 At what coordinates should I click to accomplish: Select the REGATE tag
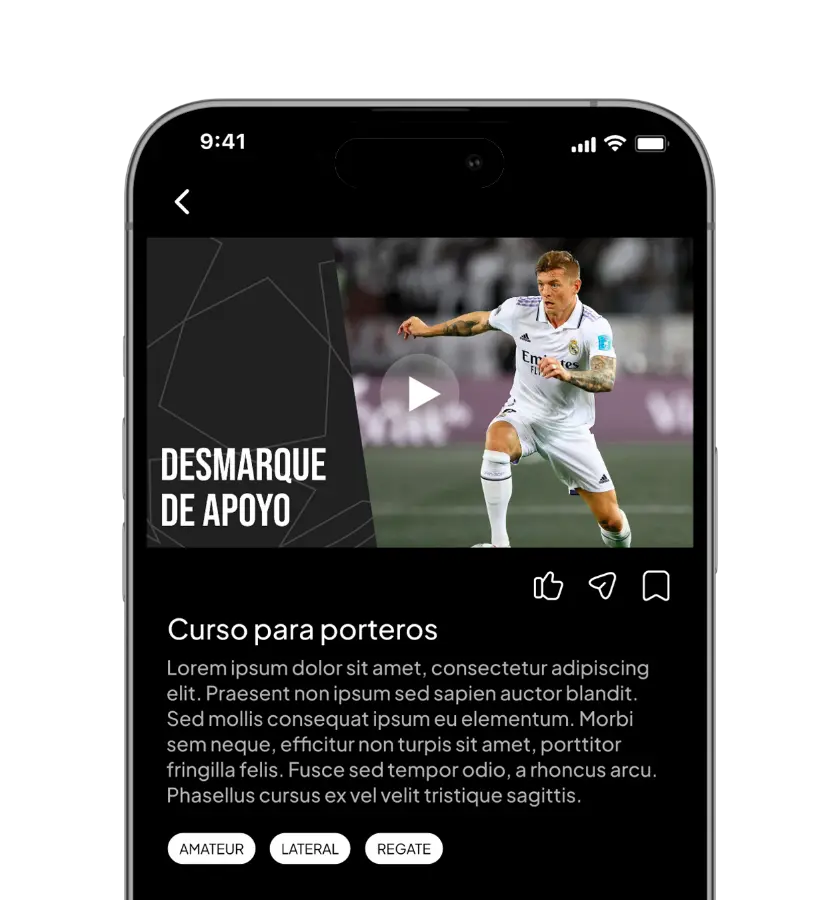coord(403,849)
